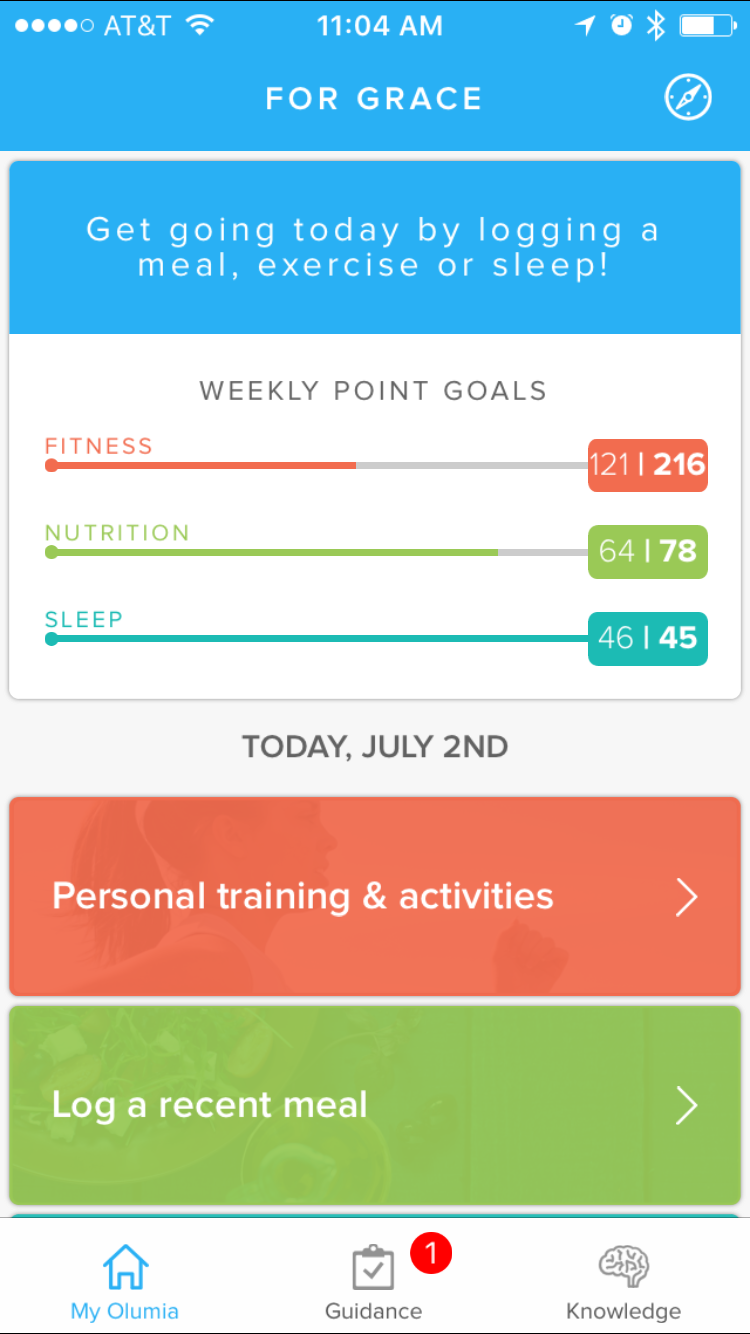
Task: Open the Log a recent meal card
Action: click(x=375, y=1105)
